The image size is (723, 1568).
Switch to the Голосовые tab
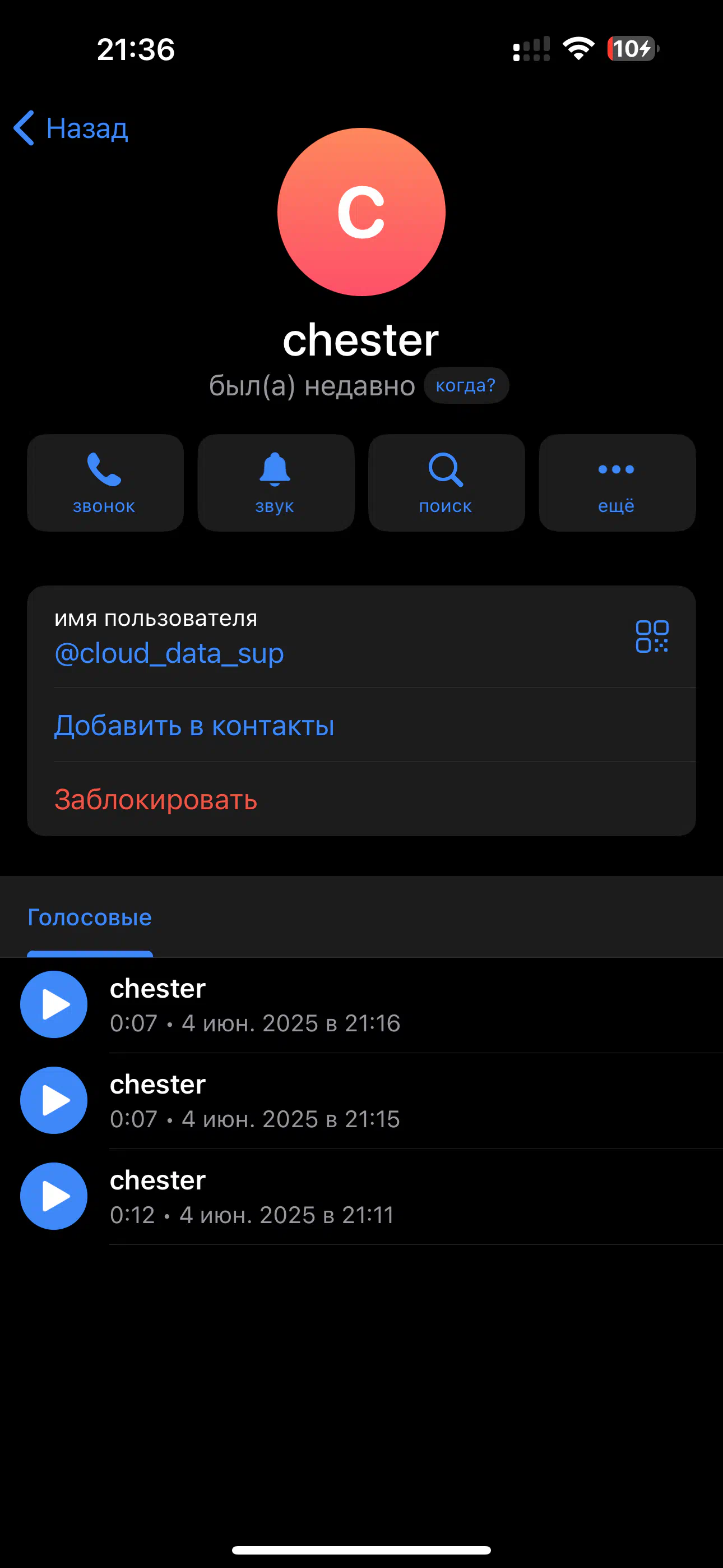point(90,917)
